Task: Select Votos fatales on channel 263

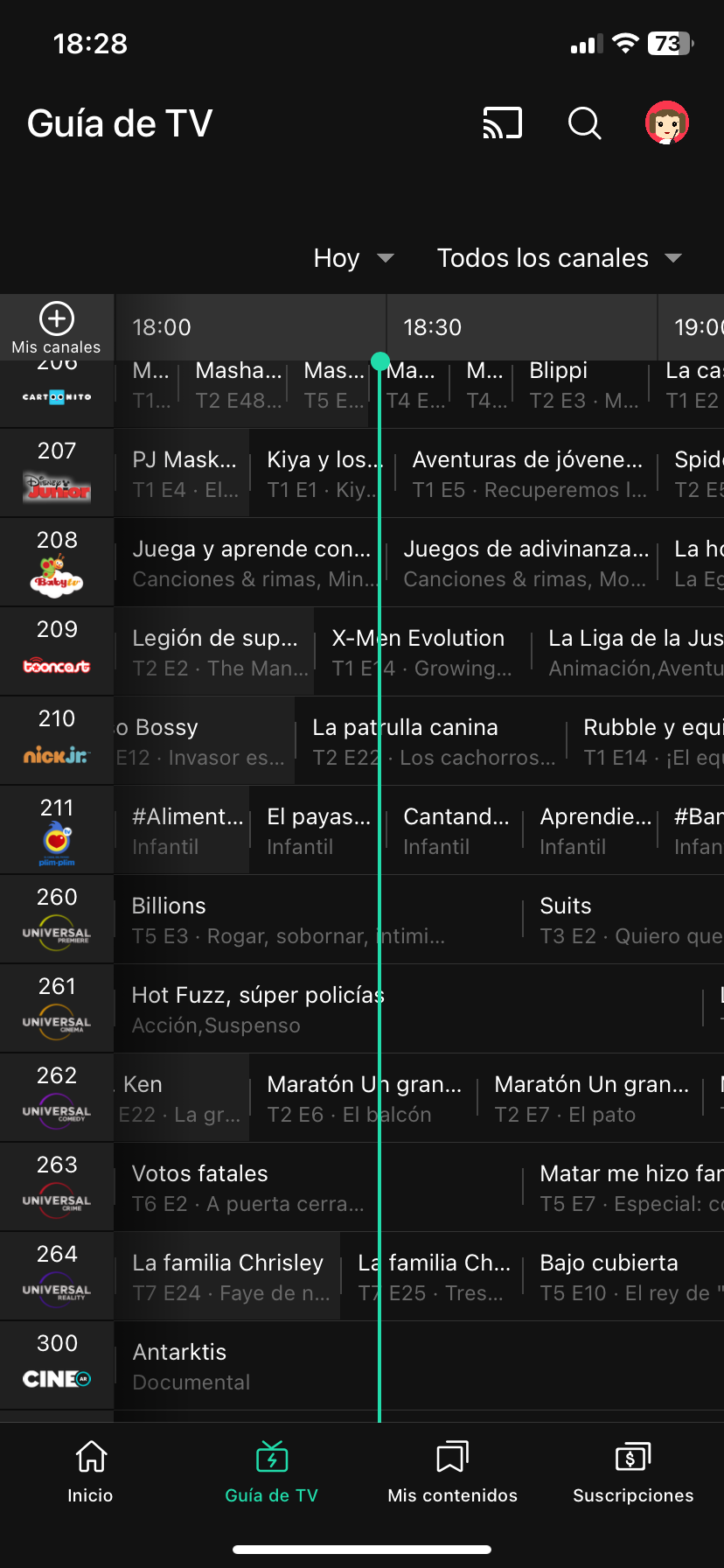Action: pyautogui.click(x=317, y=1187)
